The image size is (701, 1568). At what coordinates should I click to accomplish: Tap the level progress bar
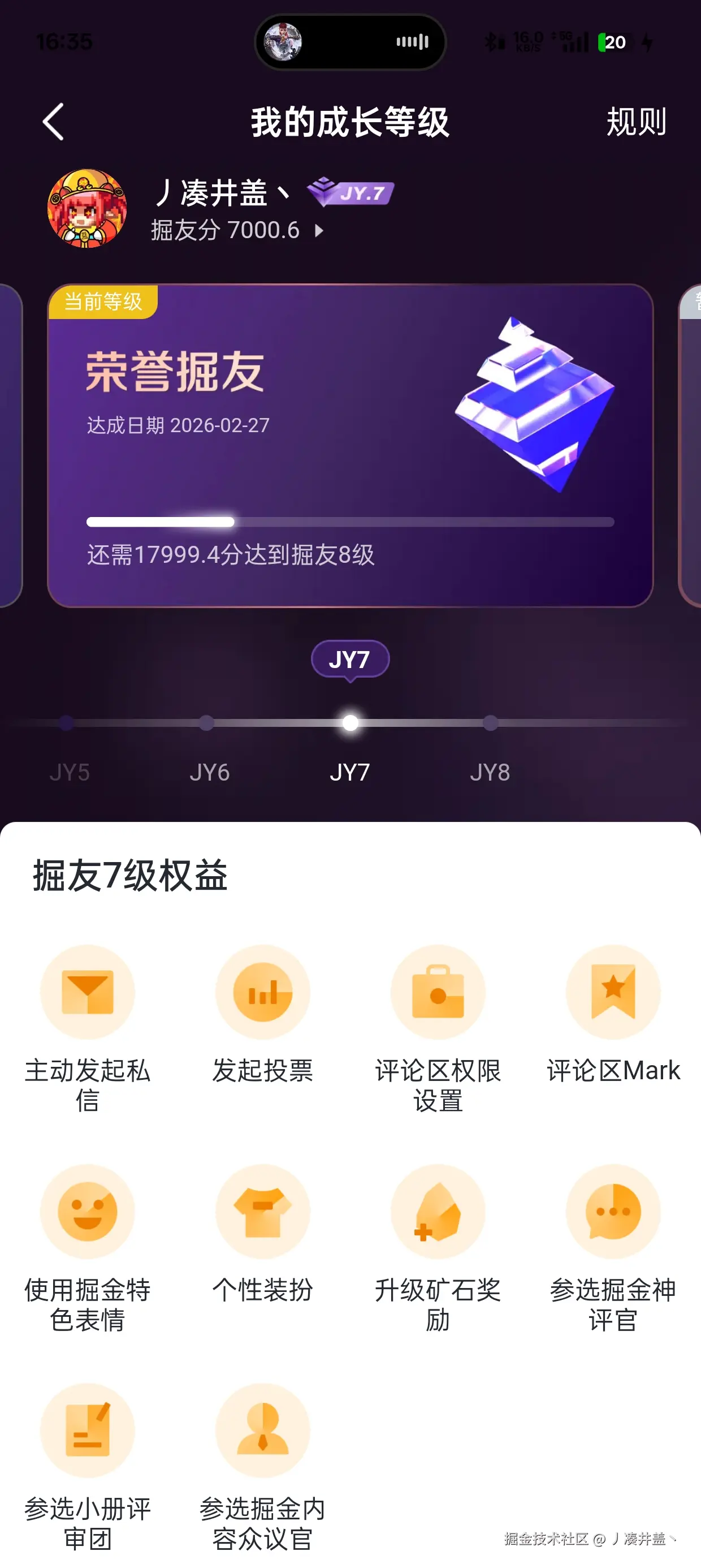[x=350, y=522]
